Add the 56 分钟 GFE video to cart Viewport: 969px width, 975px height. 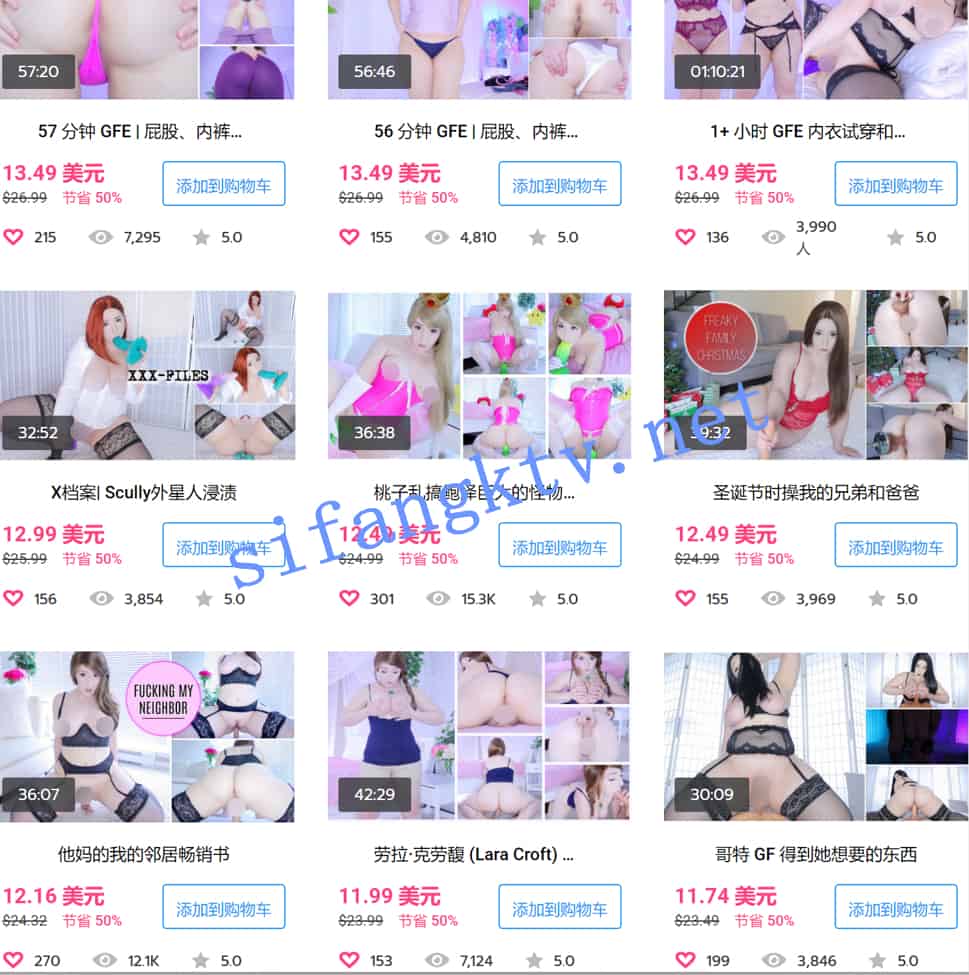click(559, 185)
